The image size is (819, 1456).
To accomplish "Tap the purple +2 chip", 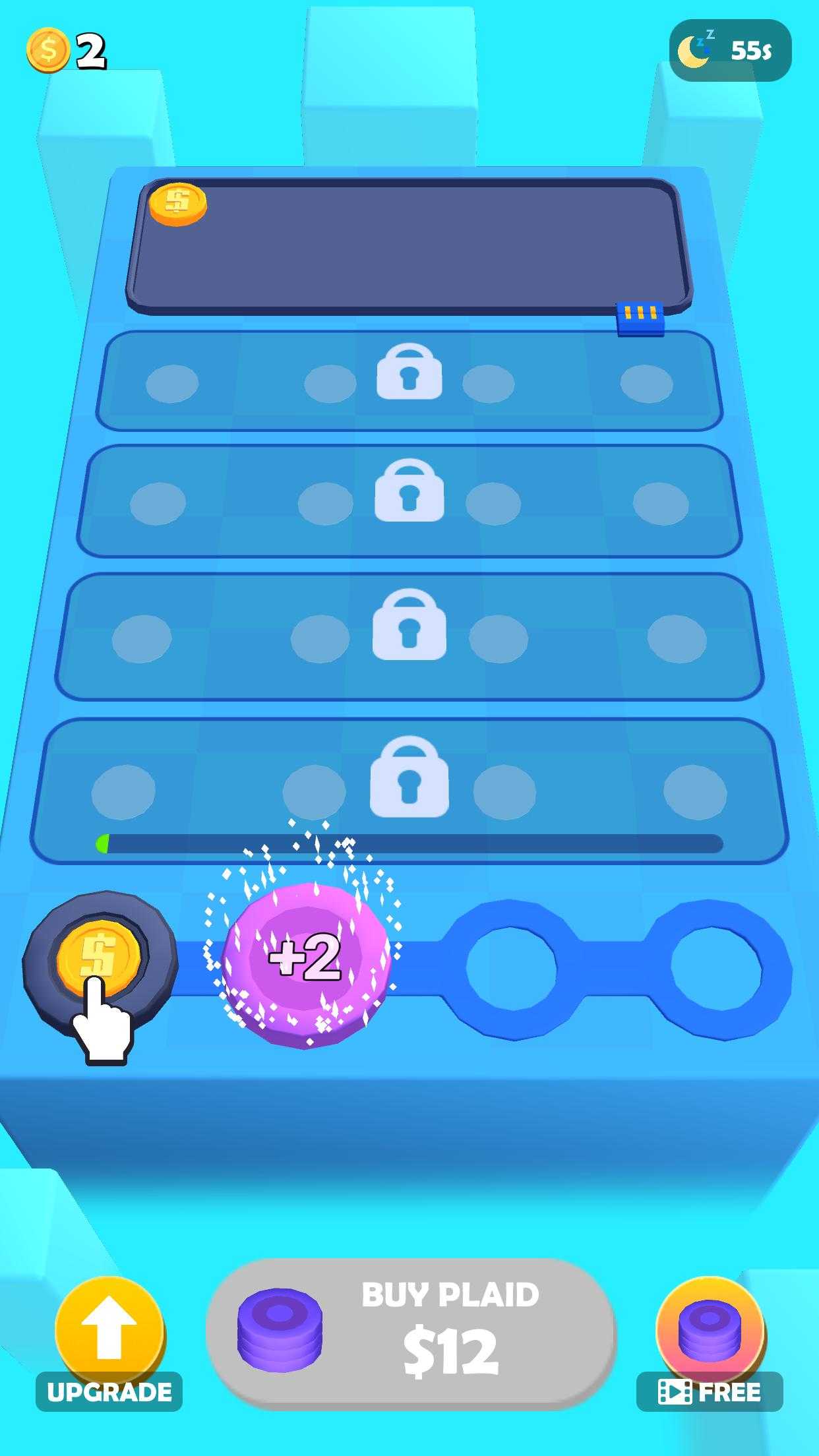I will (x=306, y=961).
